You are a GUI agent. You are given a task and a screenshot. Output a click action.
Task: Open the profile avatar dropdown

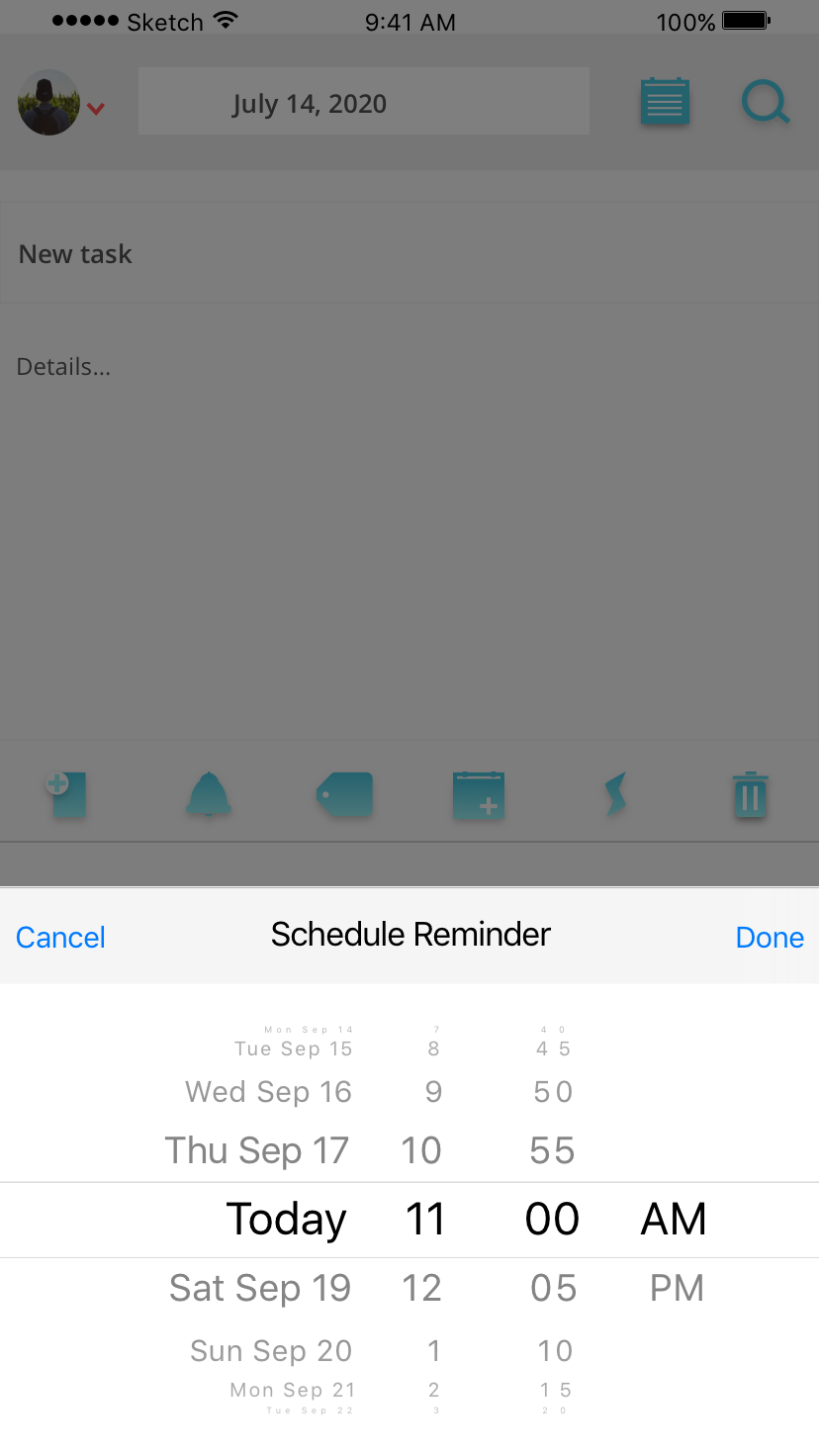[61, 103]
